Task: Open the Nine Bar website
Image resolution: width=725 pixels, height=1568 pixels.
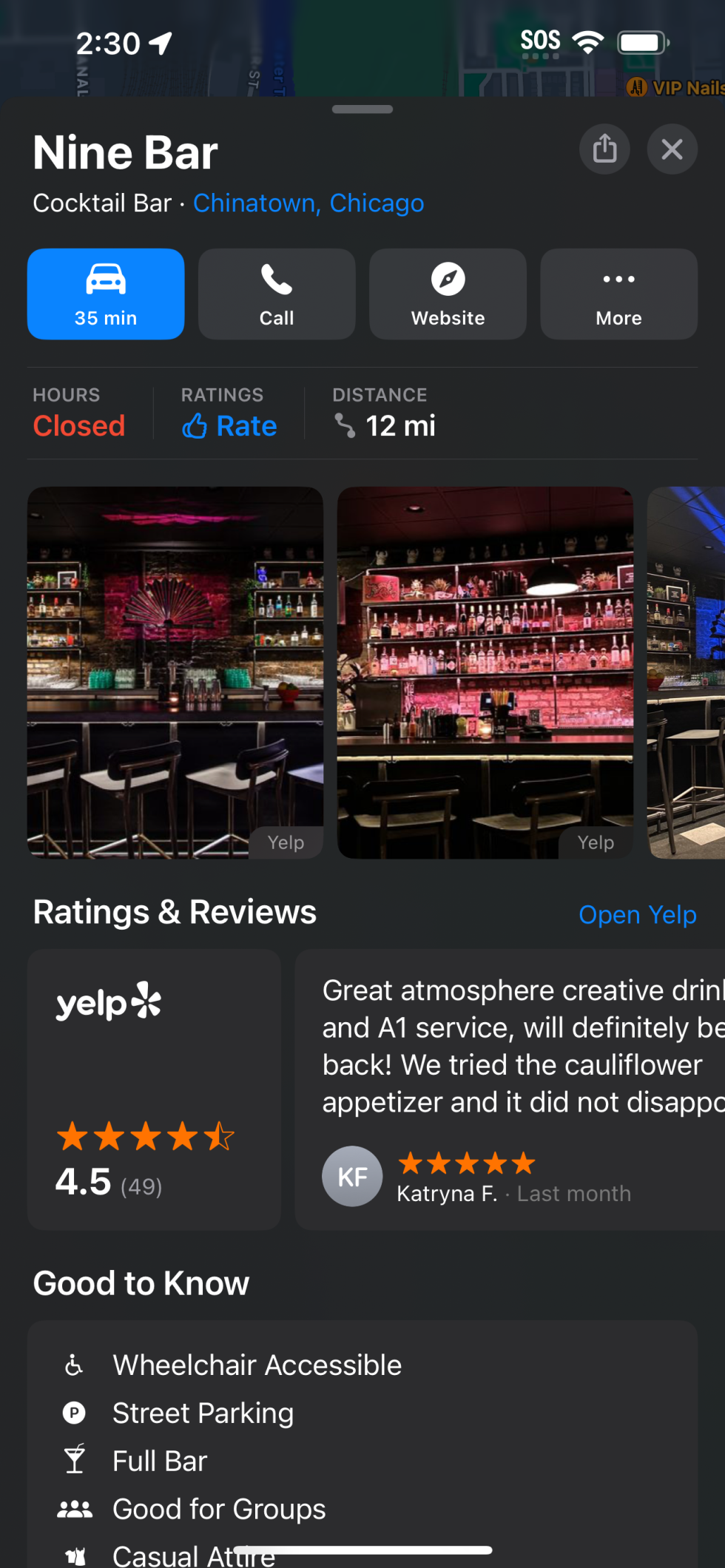Action: tap(448, 294)
